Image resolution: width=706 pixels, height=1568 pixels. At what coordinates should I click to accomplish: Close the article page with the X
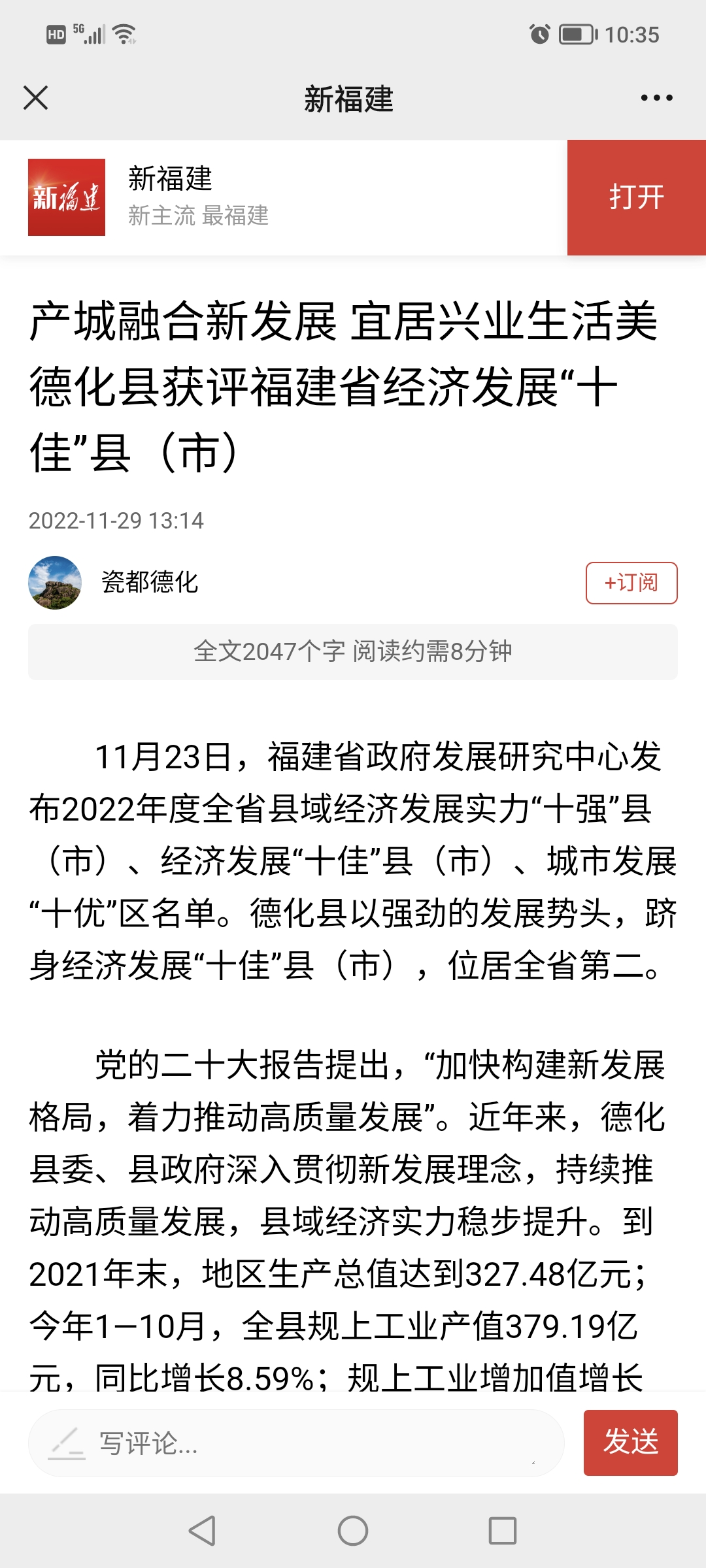[35, 98]
